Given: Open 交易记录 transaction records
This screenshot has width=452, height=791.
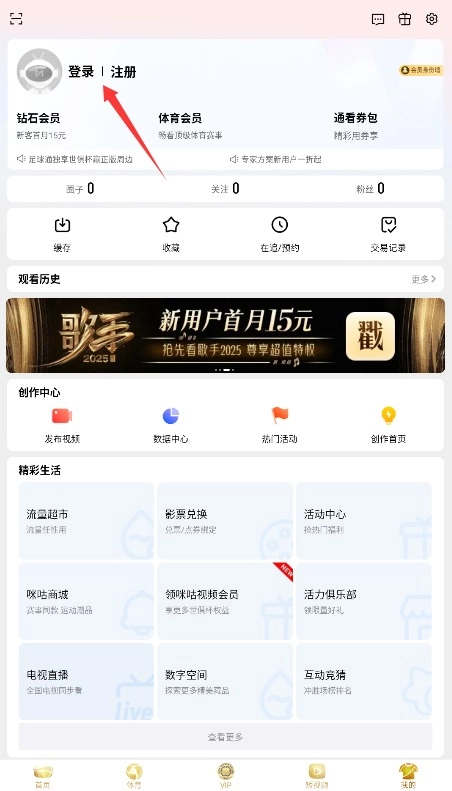Looking at the screenshot, I should click(x=388, y=235).
